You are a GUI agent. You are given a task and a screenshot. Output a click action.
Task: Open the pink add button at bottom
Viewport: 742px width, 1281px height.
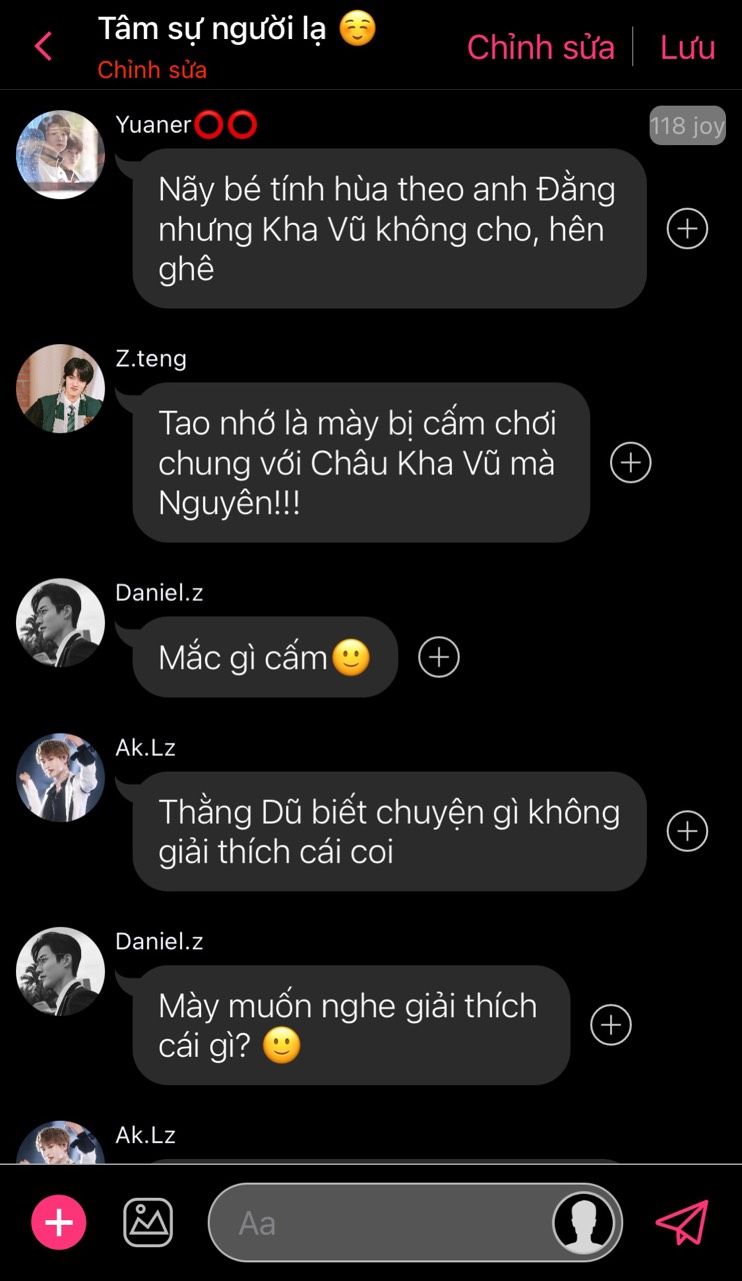pos(59,1222)
